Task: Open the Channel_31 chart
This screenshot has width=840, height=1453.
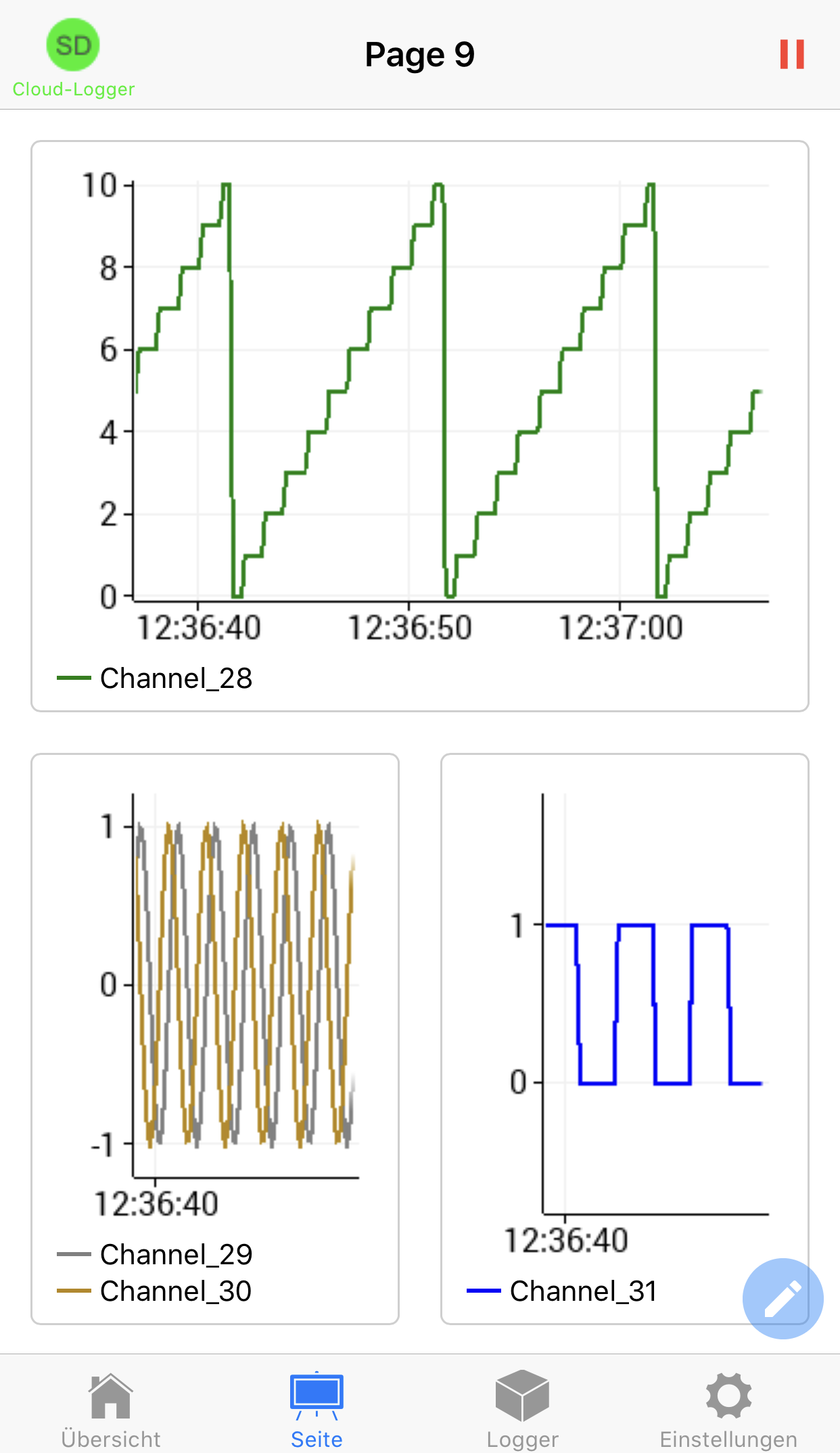Action: click(x=624, y=1015)
